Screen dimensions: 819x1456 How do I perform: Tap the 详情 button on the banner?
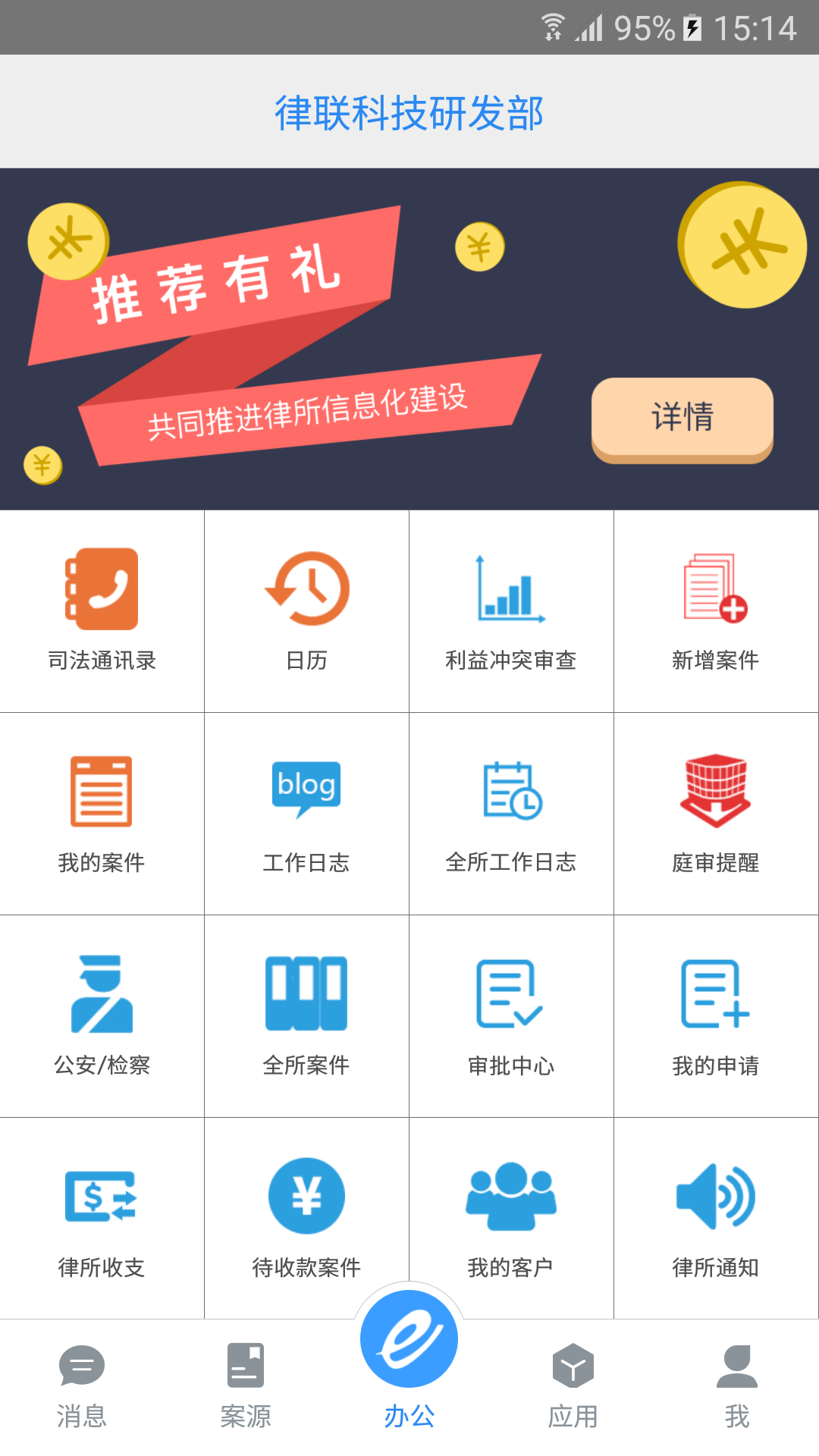point(682,418)
